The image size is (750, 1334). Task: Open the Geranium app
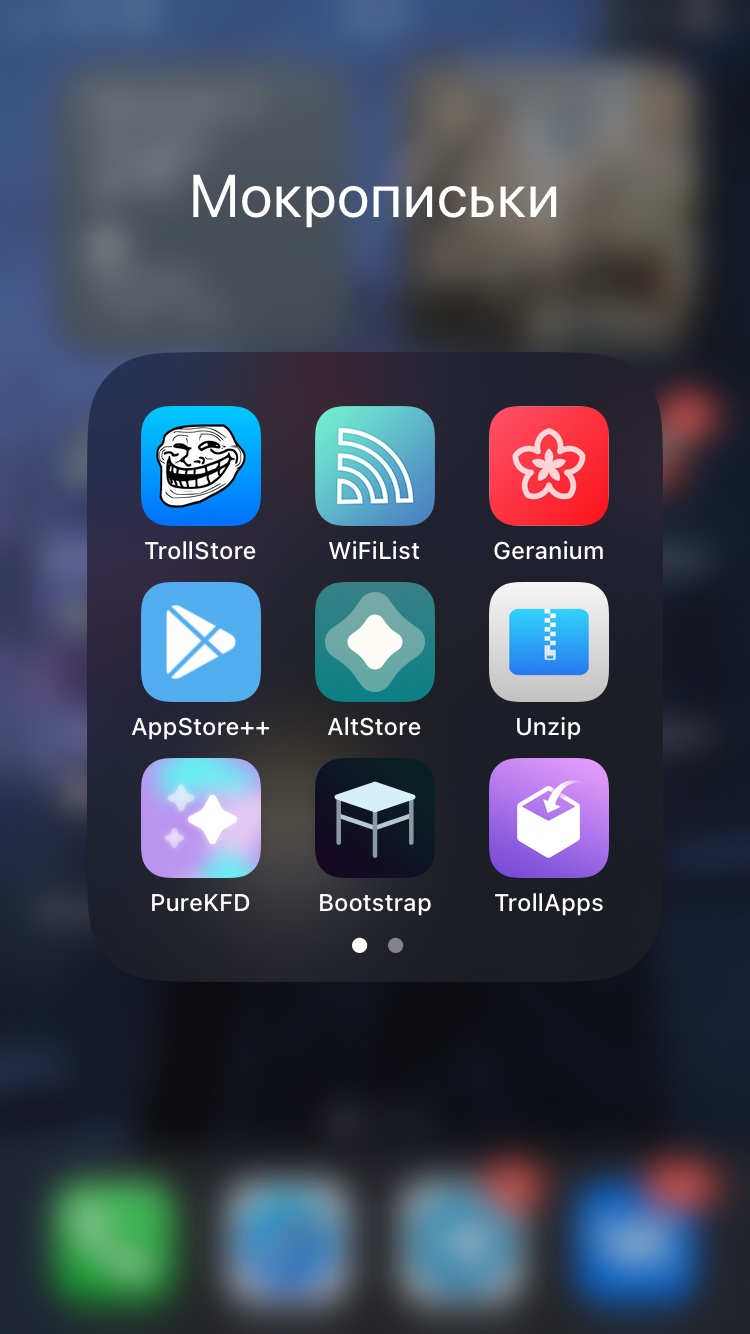click(549, 466)
